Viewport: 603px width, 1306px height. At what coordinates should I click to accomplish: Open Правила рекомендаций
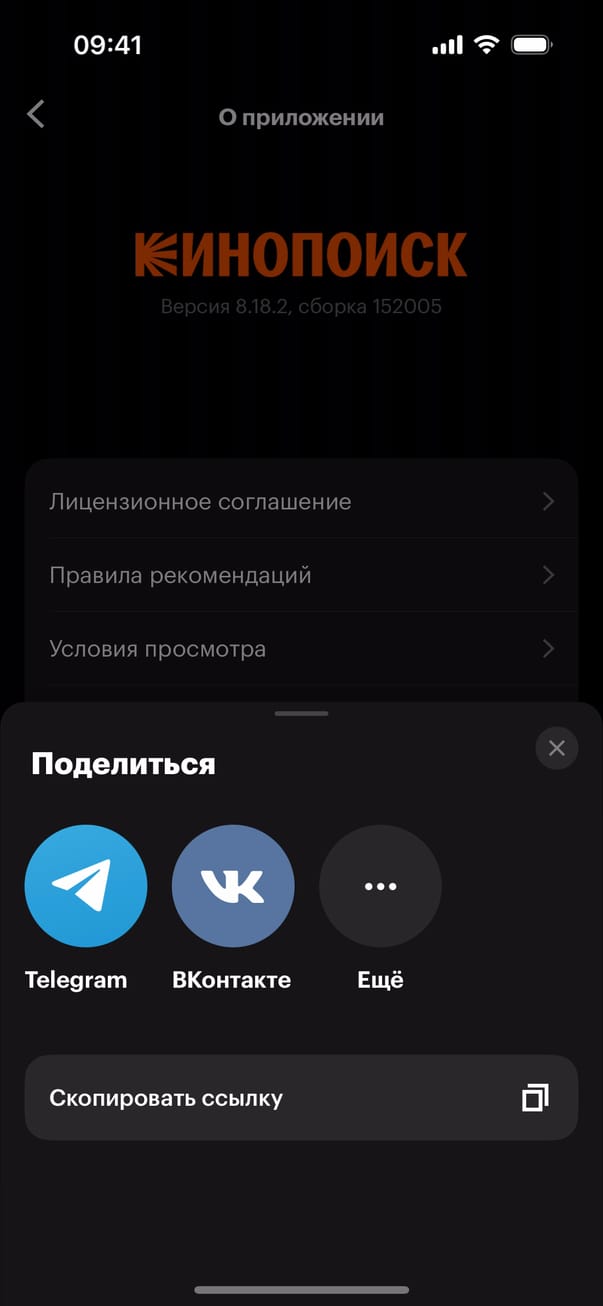pos(301,575)
